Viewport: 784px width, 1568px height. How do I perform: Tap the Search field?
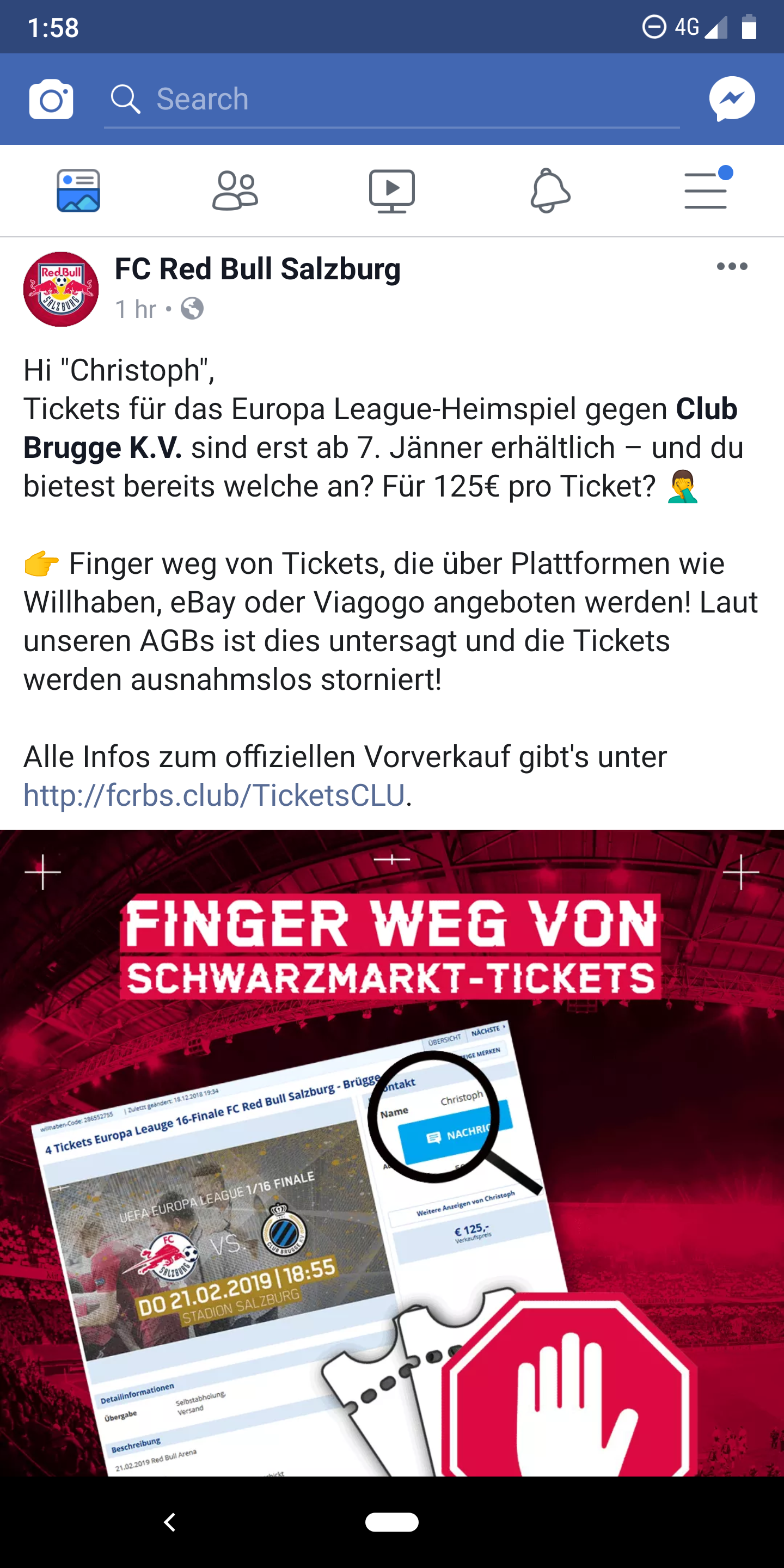pyautogui.click(x=391, y=100)
